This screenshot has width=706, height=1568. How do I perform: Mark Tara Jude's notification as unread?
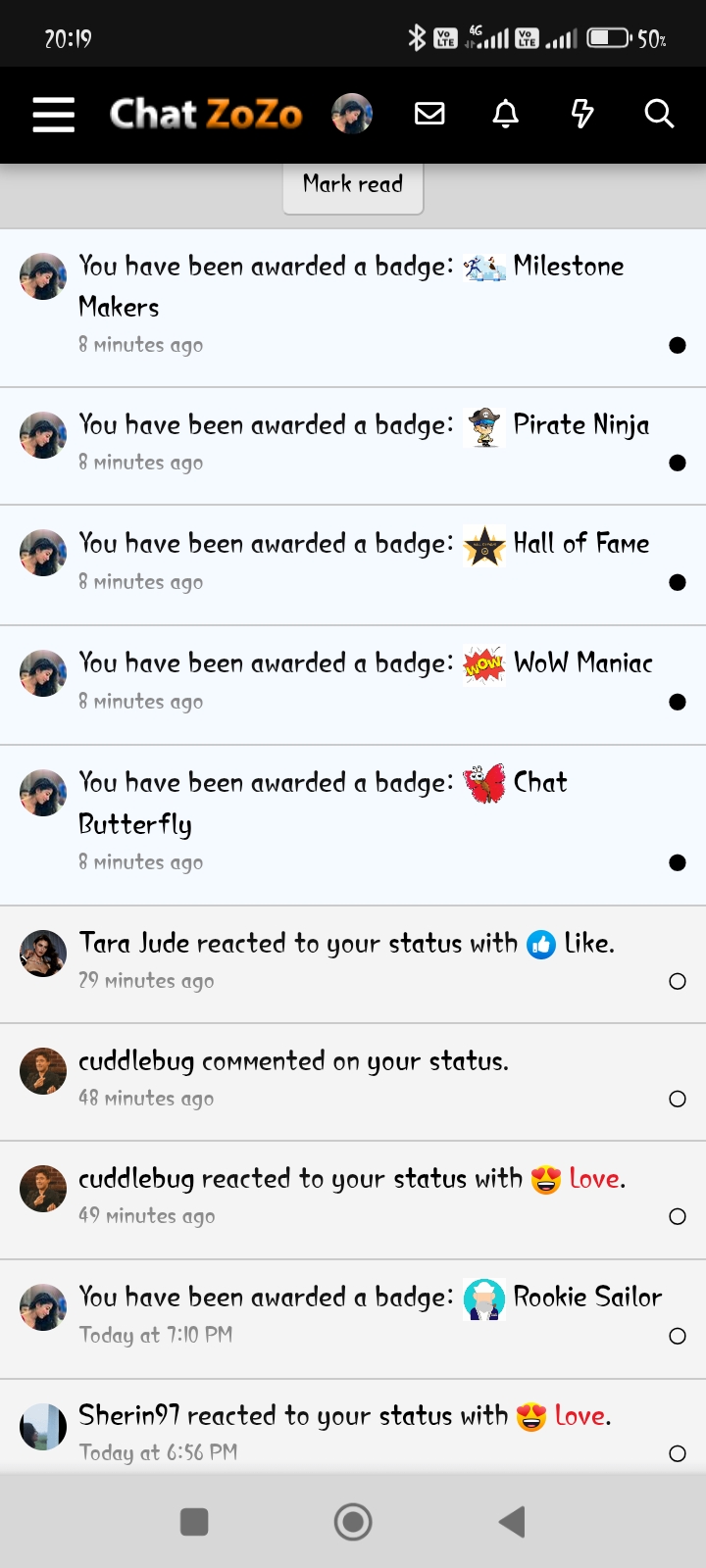[677, 981]
